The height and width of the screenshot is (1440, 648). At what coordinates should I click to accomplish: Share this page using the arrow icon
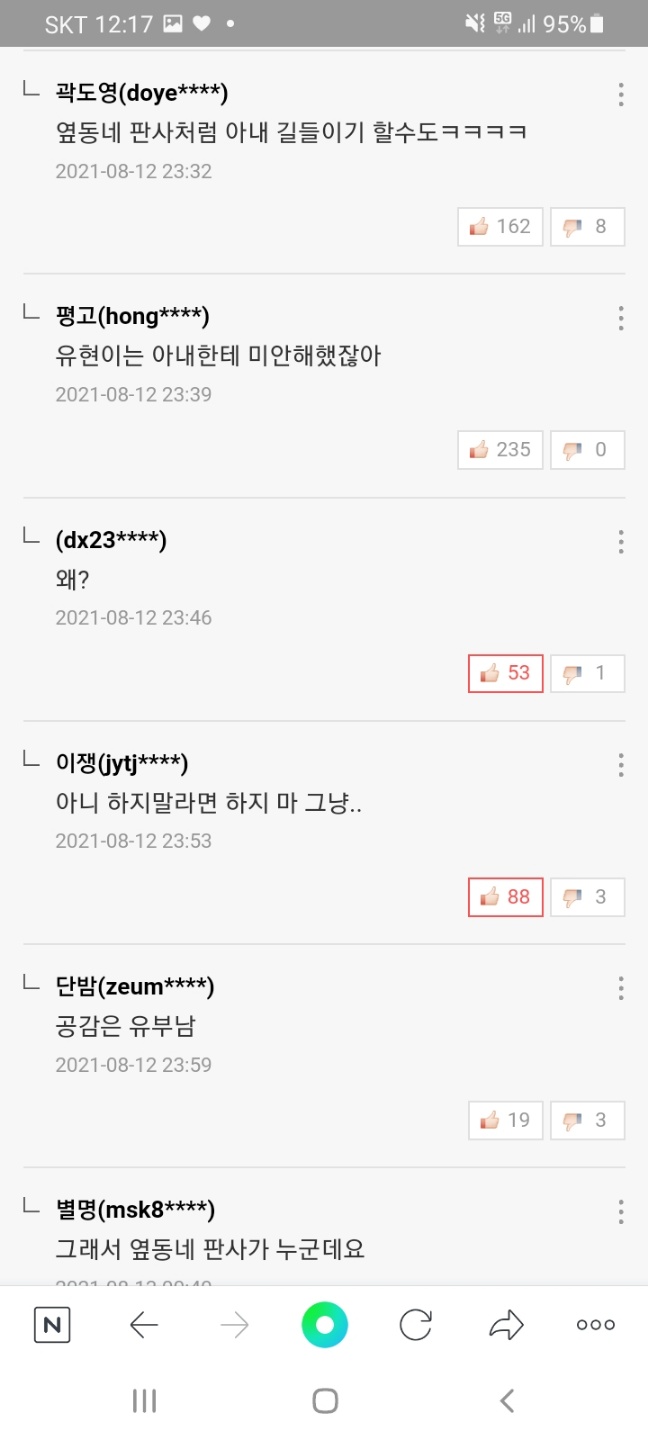506,1325
